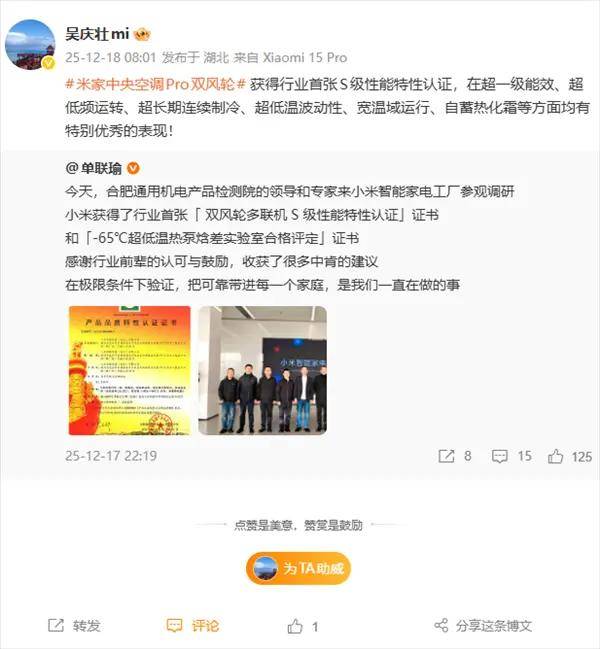
Task: Open the @单联瑜 profile link
Action: [x=94, y=167]
